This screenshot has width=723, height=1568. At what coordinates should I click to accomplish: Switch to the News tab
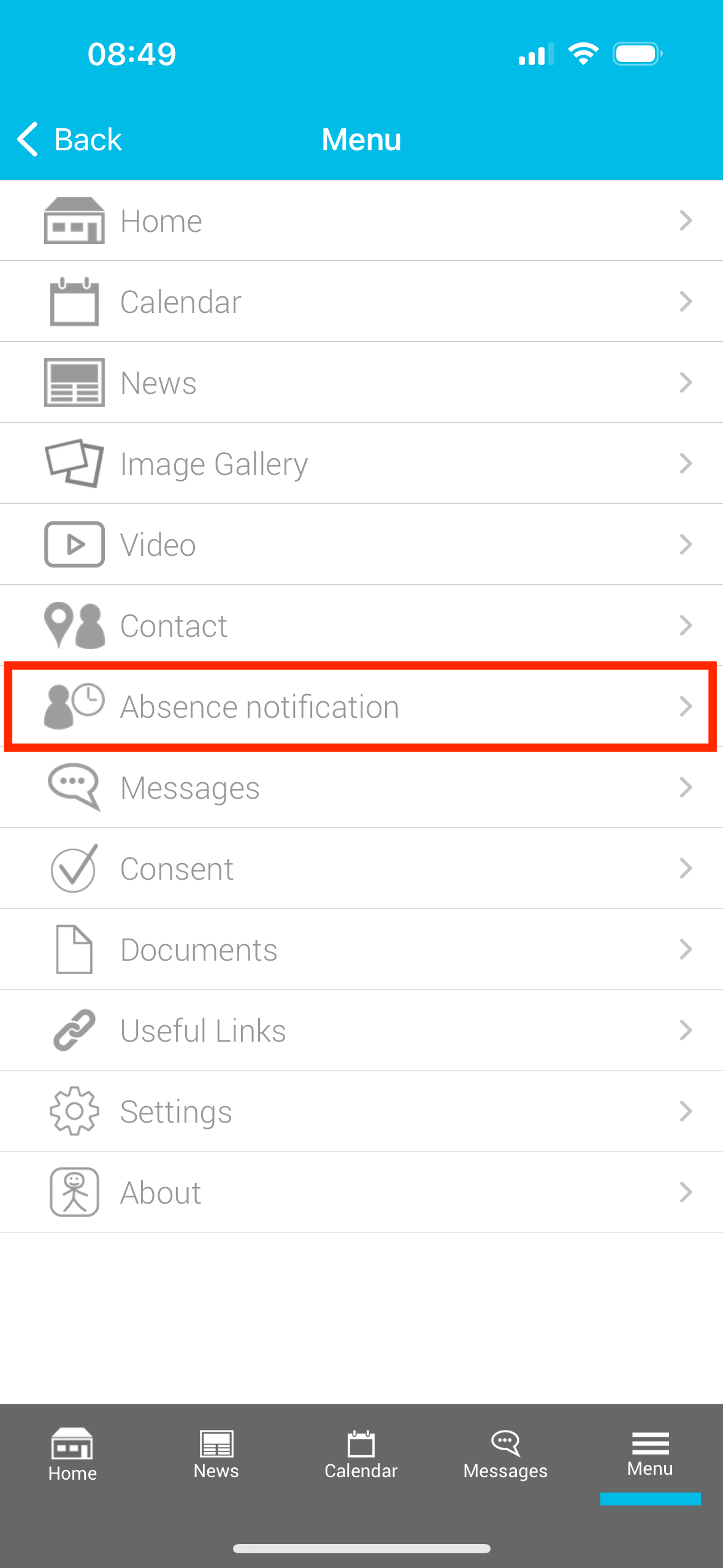pyautogui.click(x=216, y=1455)
